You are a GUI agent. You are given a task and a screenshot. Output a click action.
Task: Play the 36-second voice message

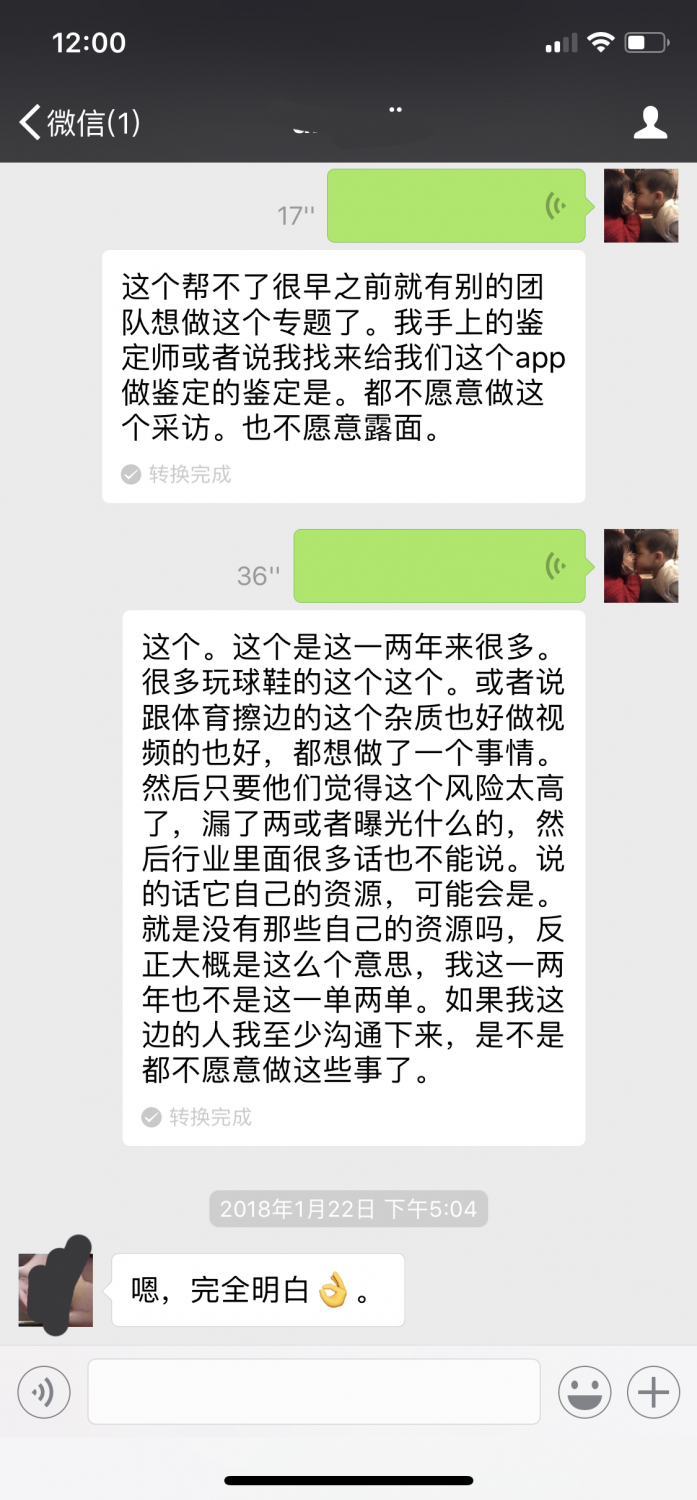pyautogui.click(x=439, y=566)
